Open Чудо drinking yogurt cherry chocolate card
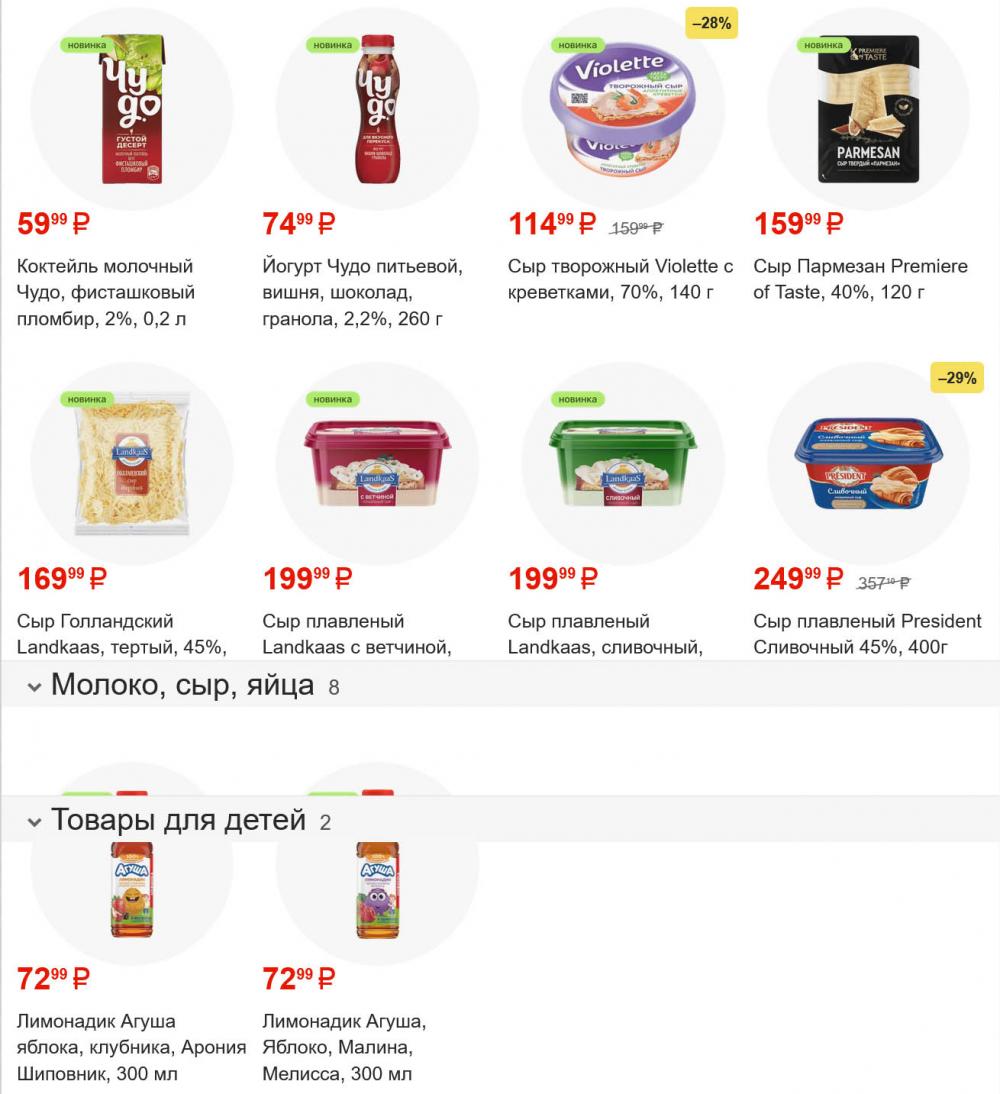 click(376, 109)
